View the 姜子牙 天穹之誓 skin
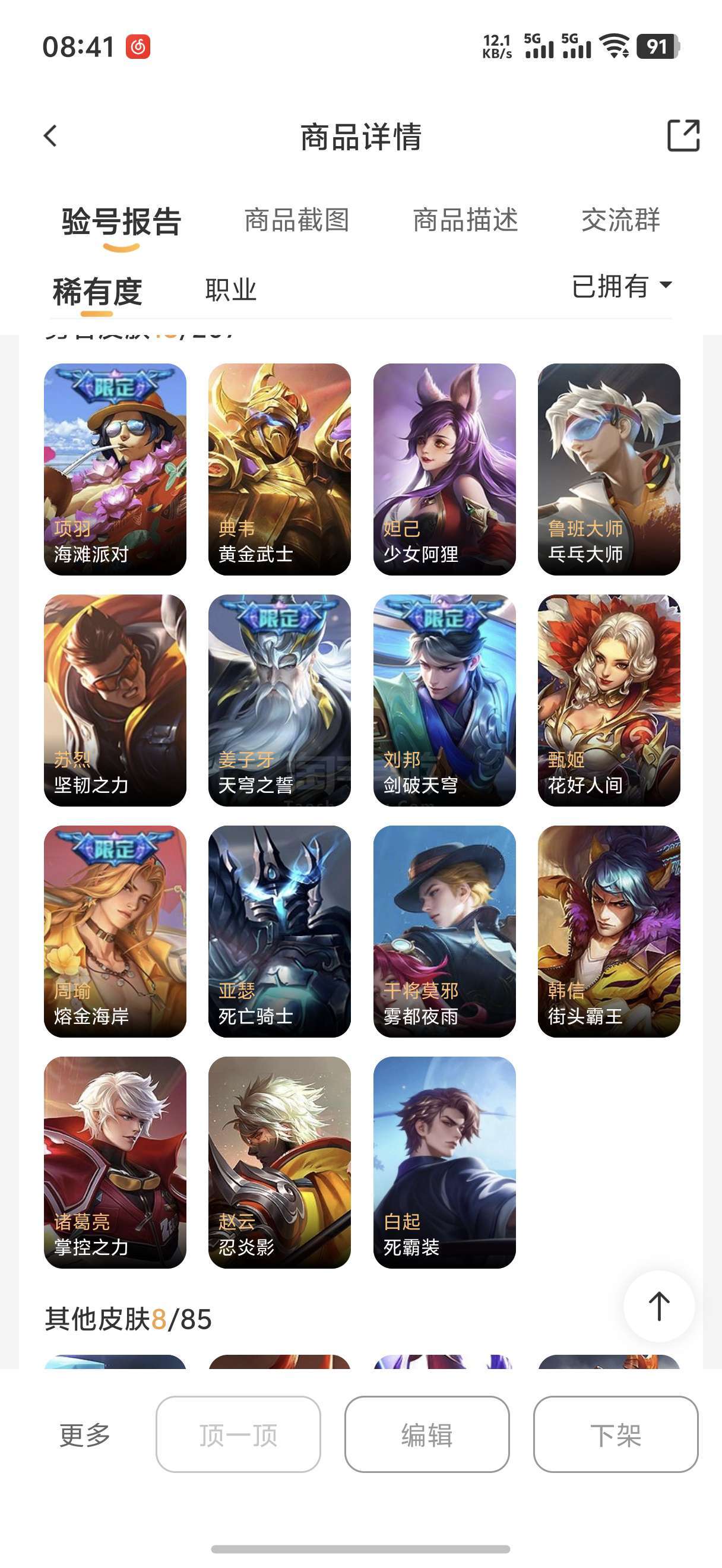This screenshot has height=1568, width=722. coord(280,700)
